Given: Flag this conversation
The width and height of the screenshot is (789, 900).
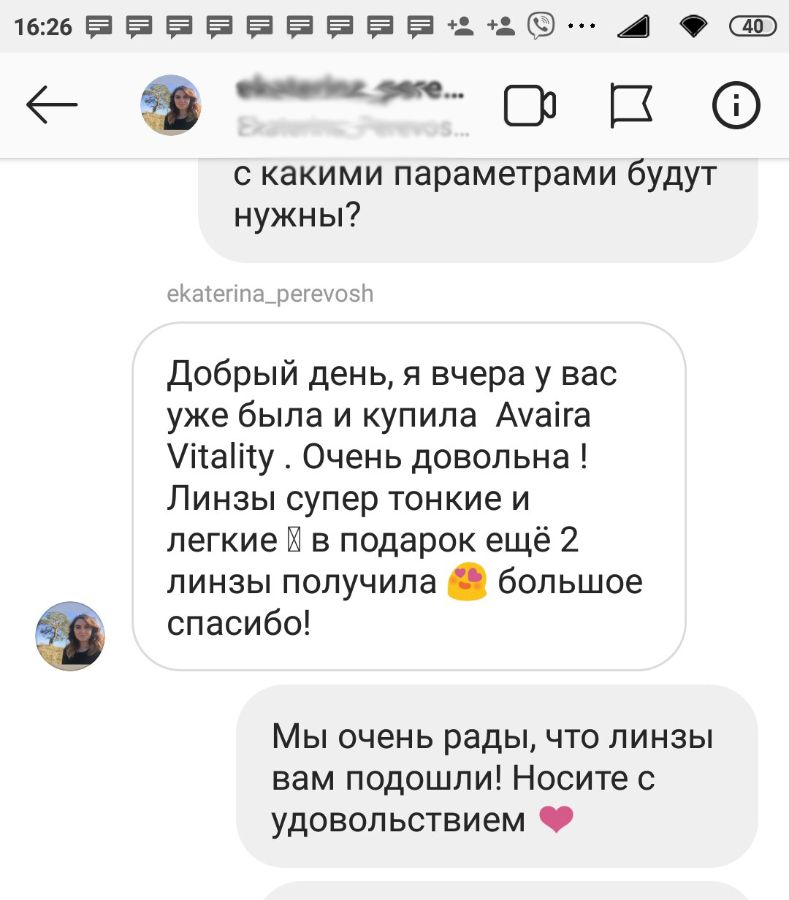Looking at the screenshot, I should 631,105.
